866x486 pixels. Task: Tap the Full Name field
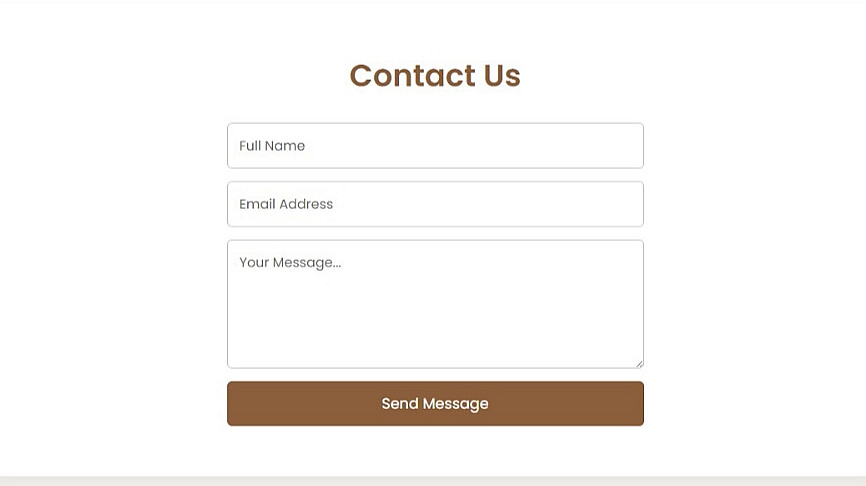point(435,146)
